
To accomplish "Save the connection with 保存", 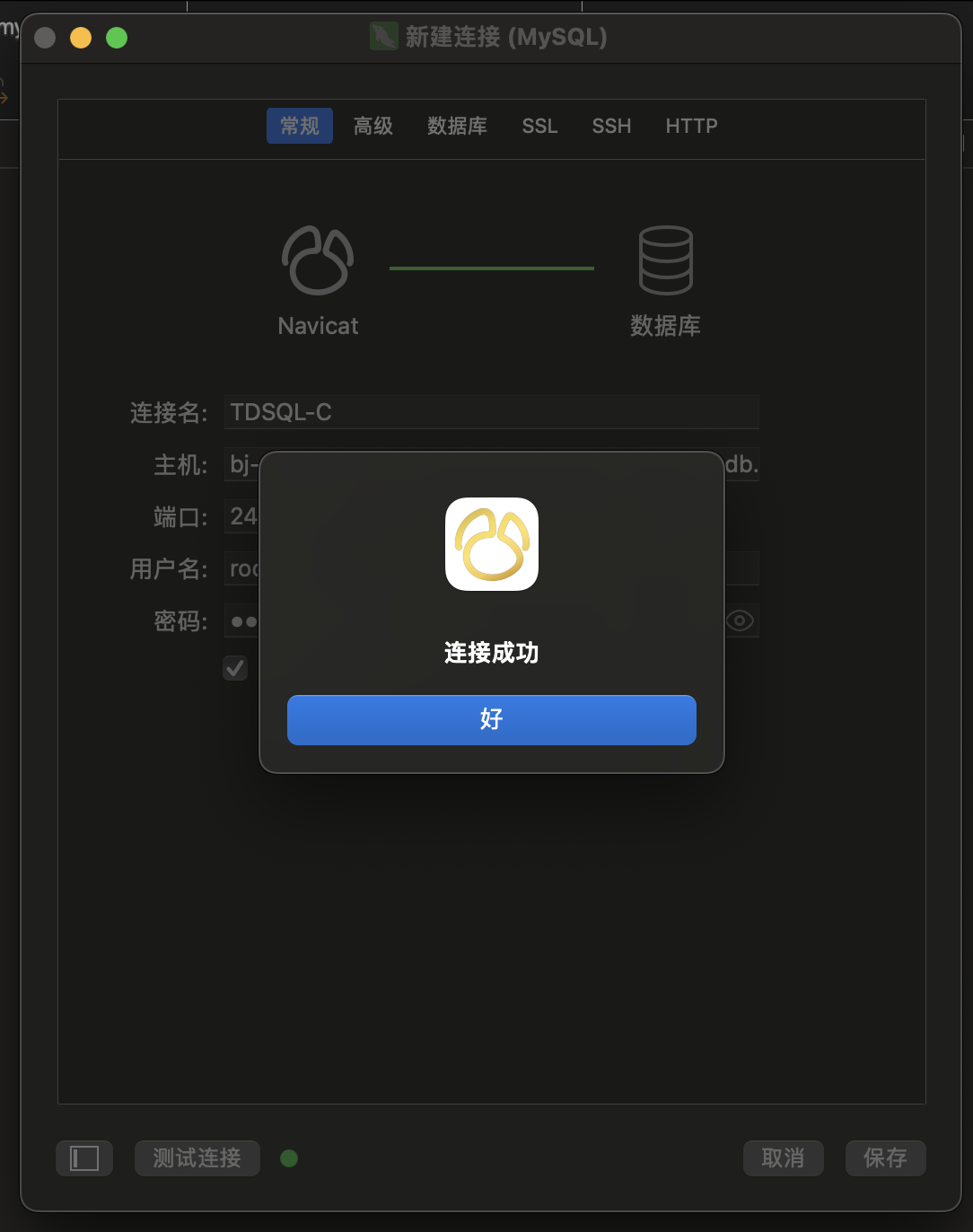I will (885, 1158).
